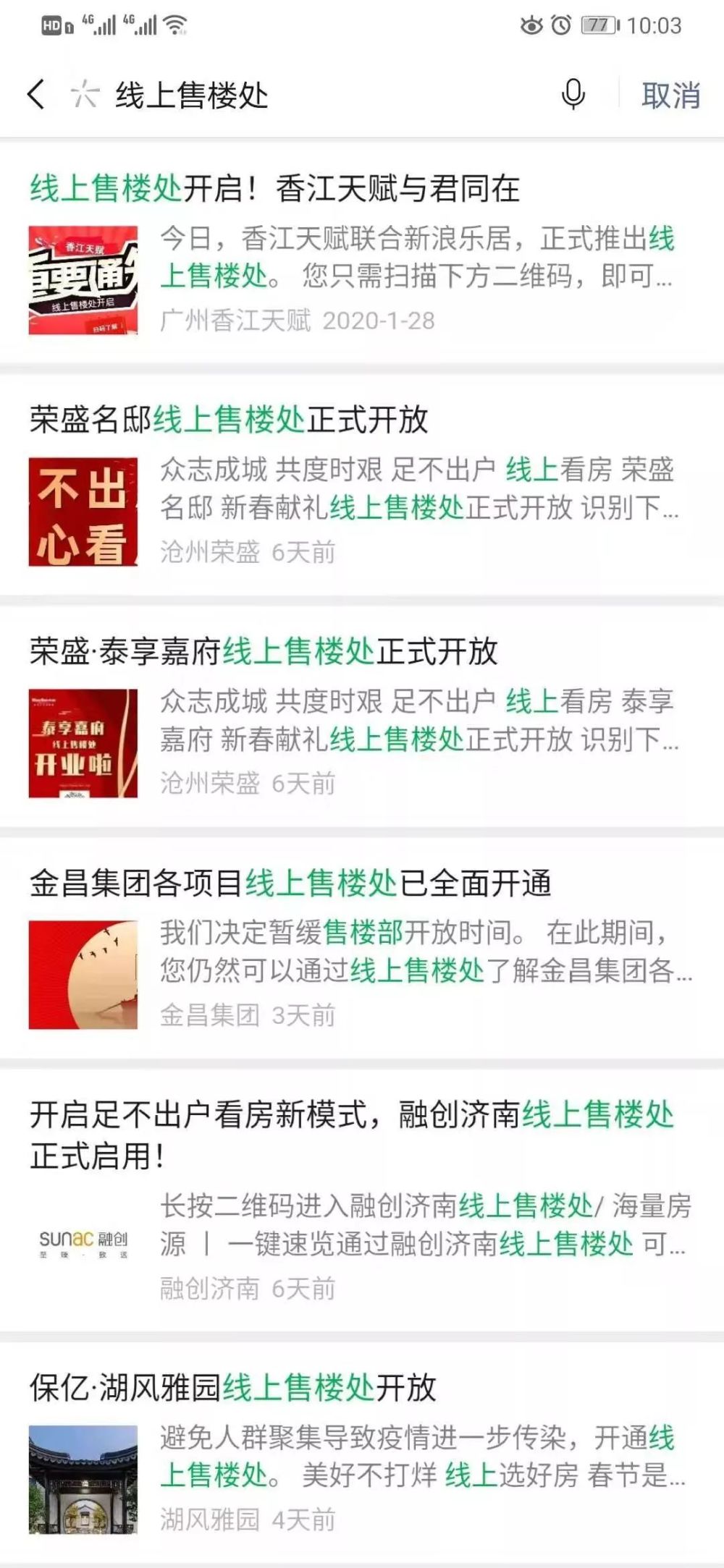724x1568 pixels.
Task: Open 保亿·湖风雅园线上售楼处开放 article
Action: tap(233, 1388)
